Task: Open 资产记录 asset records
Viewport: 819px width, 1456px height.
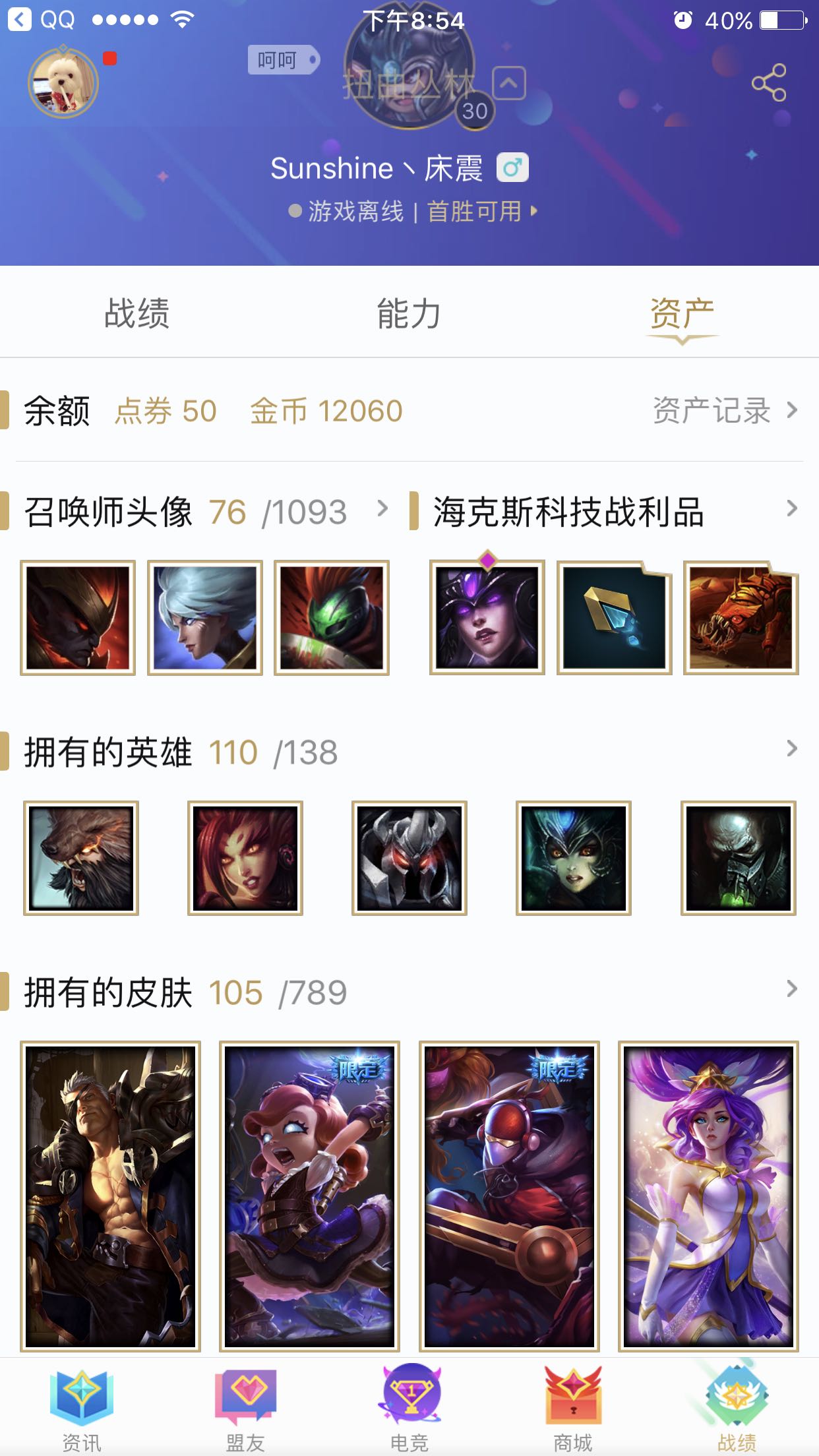Action: click(724, 411)
